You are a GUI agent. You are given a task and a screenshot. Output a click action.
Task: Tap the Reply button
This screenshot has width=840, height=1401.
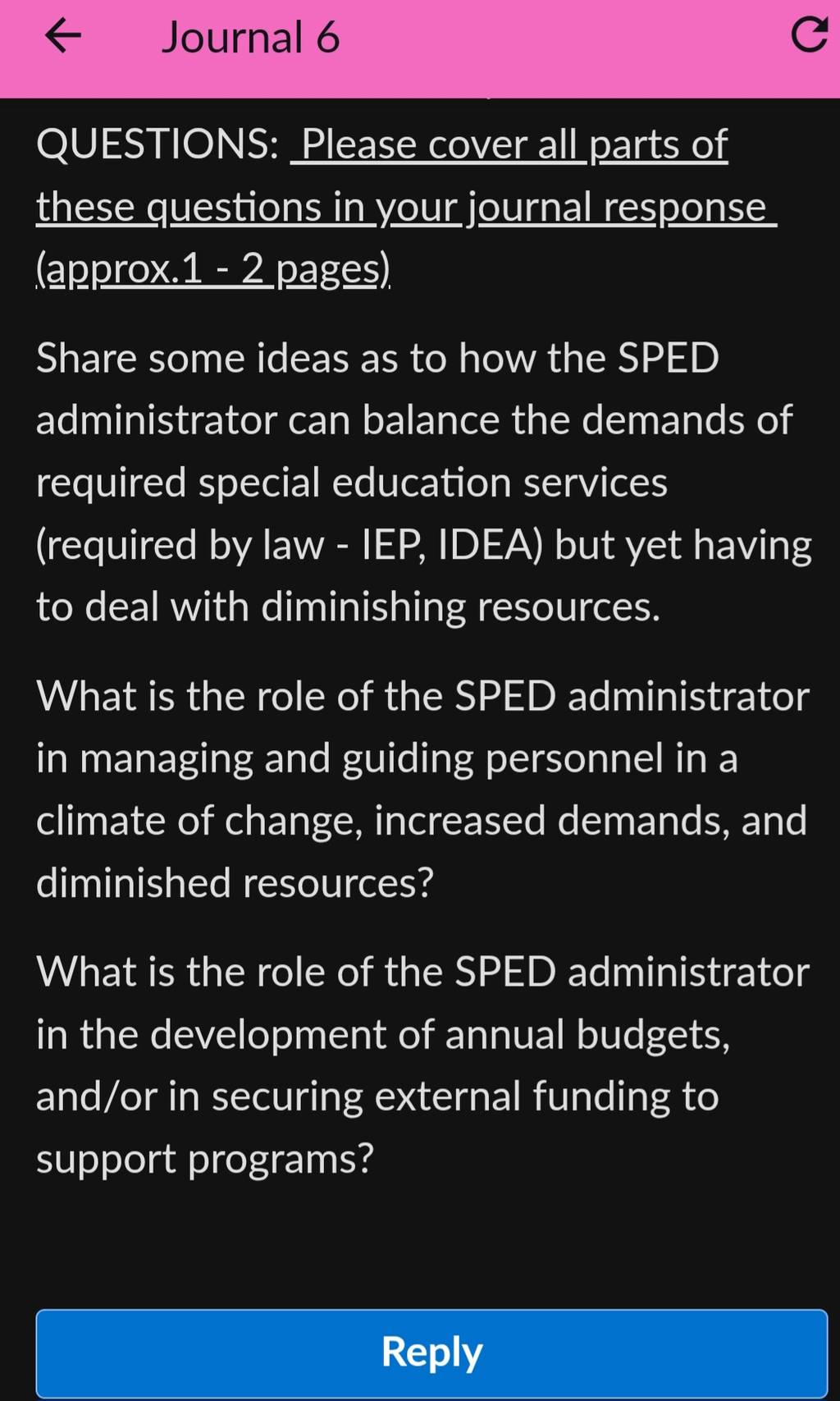pyautogui.click(x=431, y=1353)
